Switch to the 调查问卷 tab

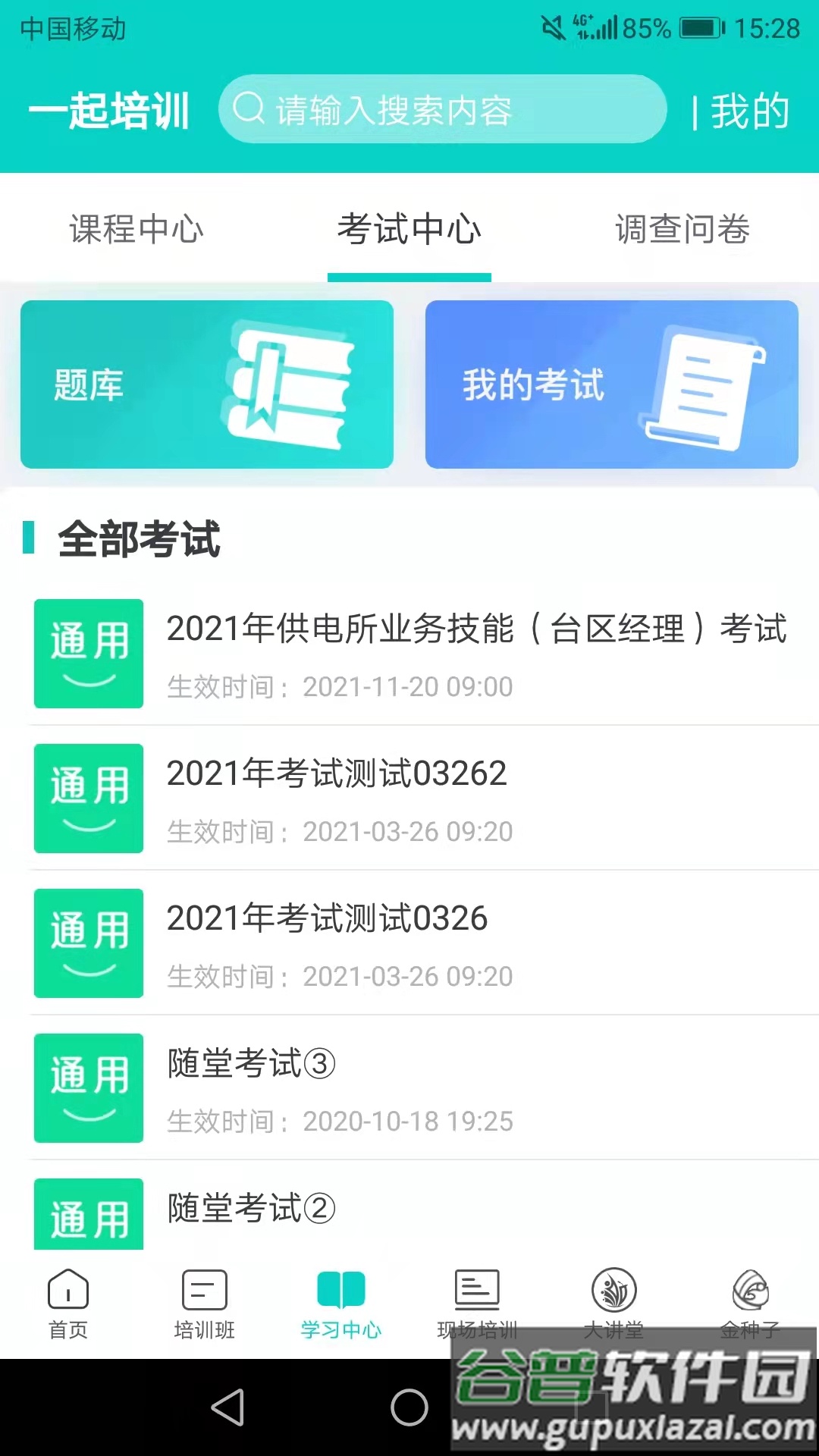click(x=681, y=229)
